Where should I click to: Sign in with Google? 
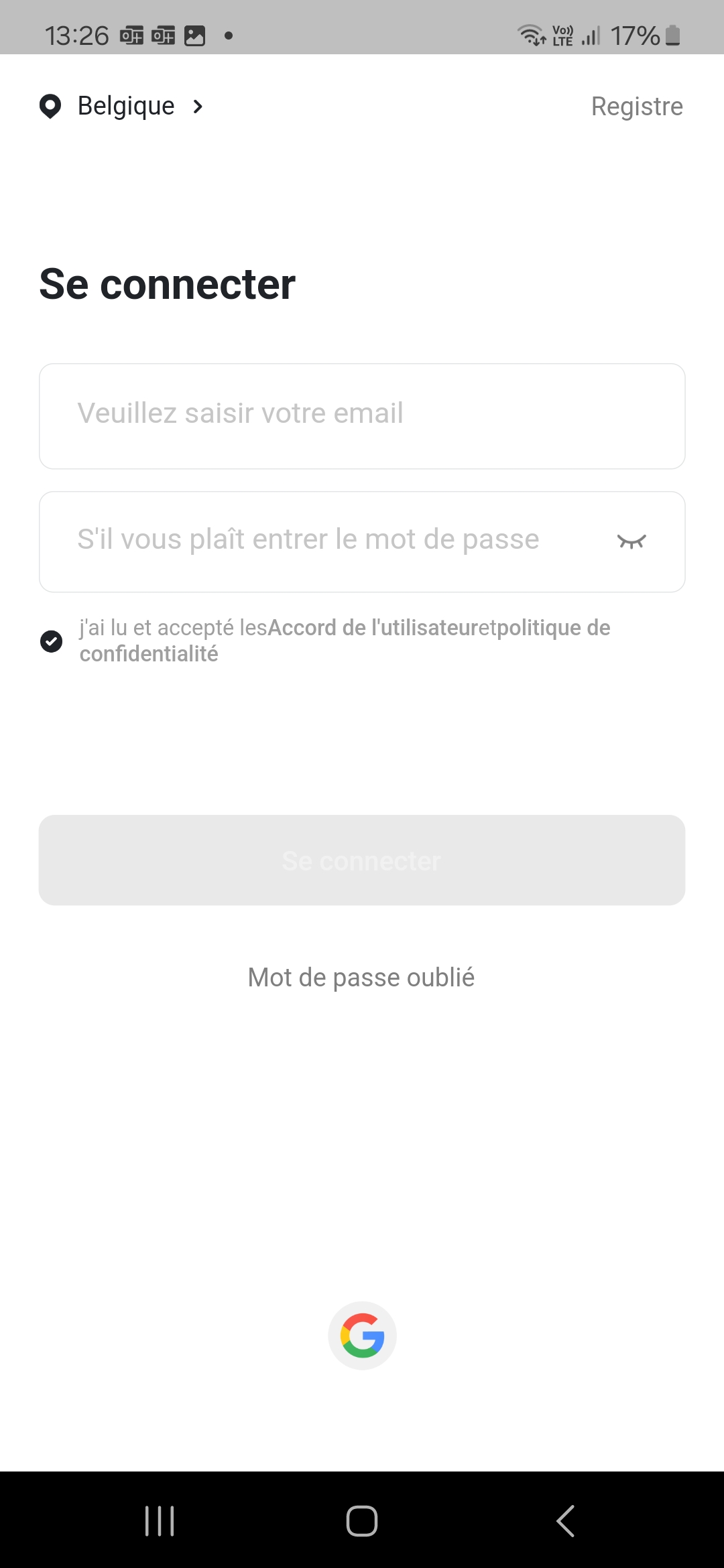click(362, 1335)
